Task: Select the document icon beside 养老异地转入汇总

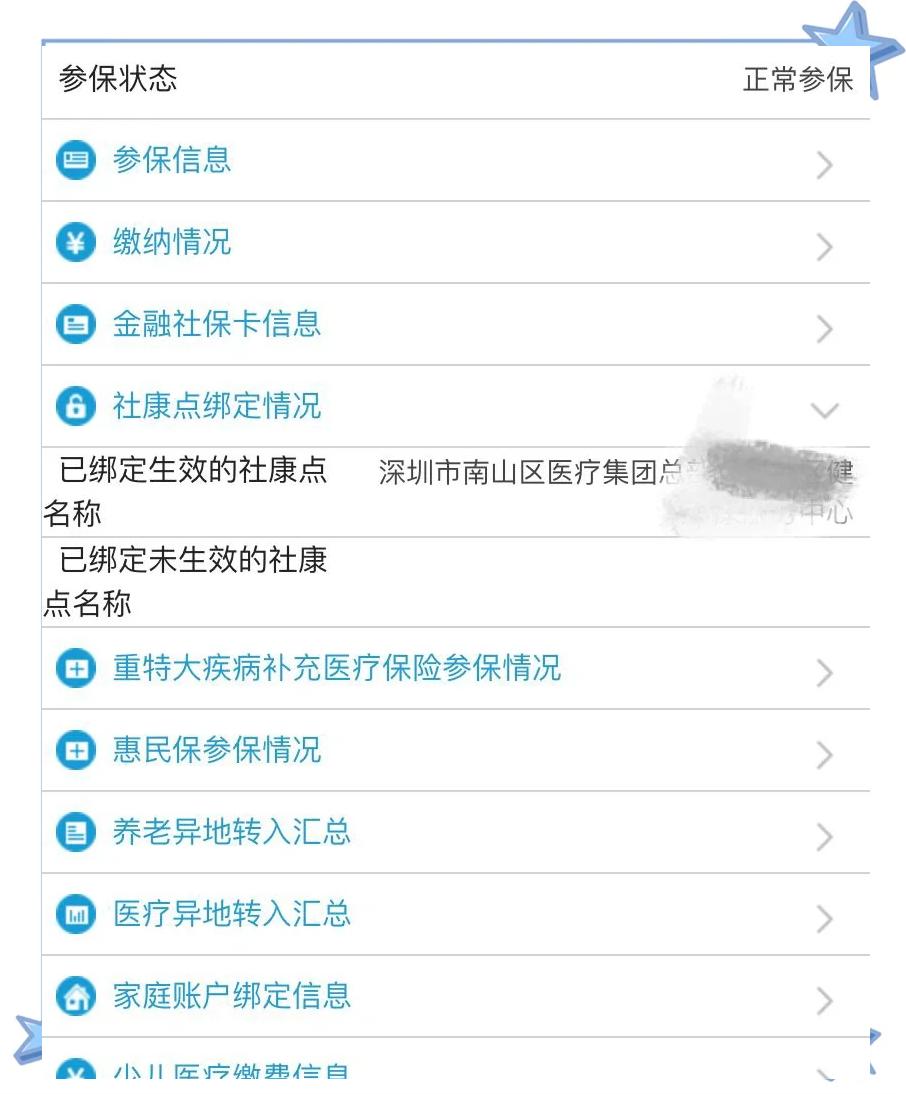Action: coord(74,832)
